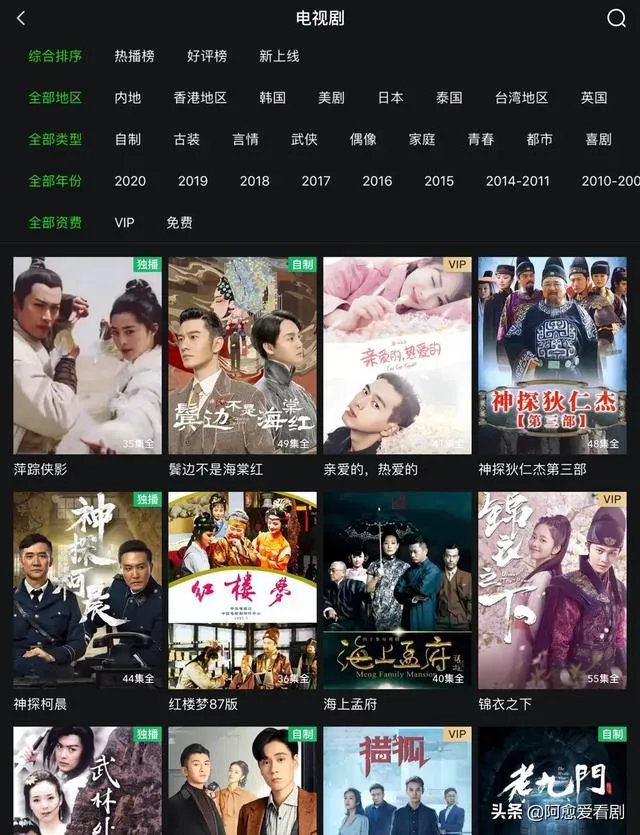Sort by 热播榜
The width and height of the screenshot is (640, 835).
134,56
